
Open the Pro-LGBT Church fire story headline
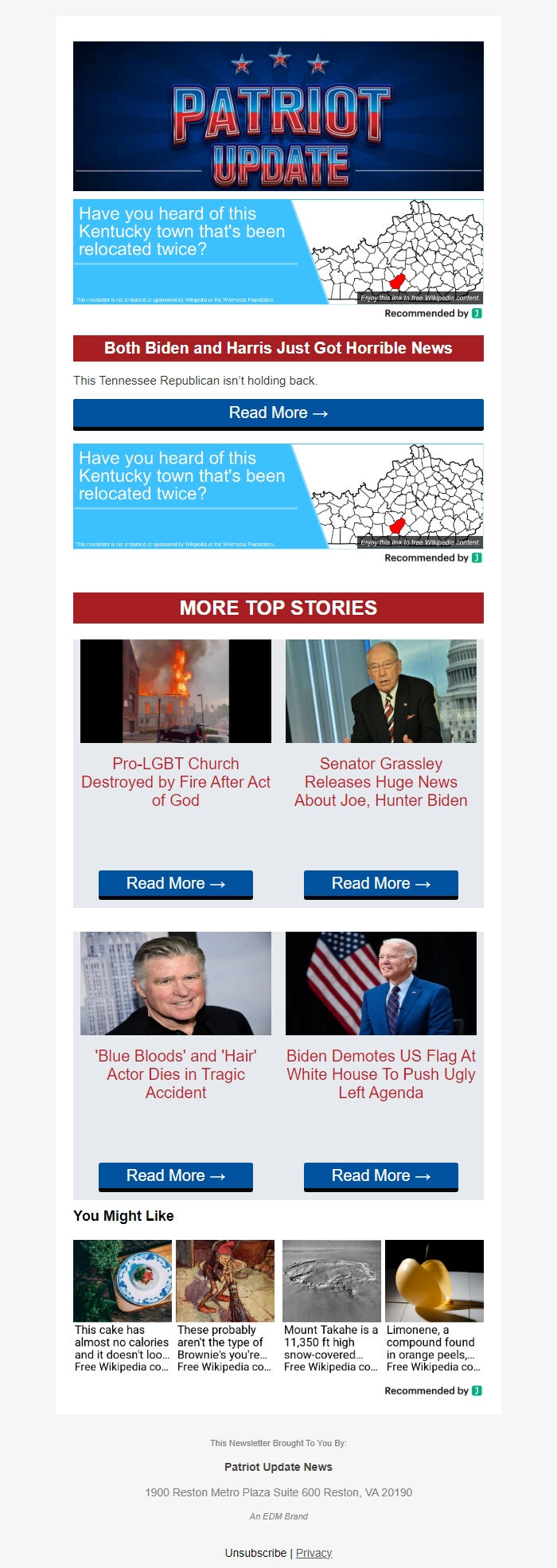[x=176, y=781]
